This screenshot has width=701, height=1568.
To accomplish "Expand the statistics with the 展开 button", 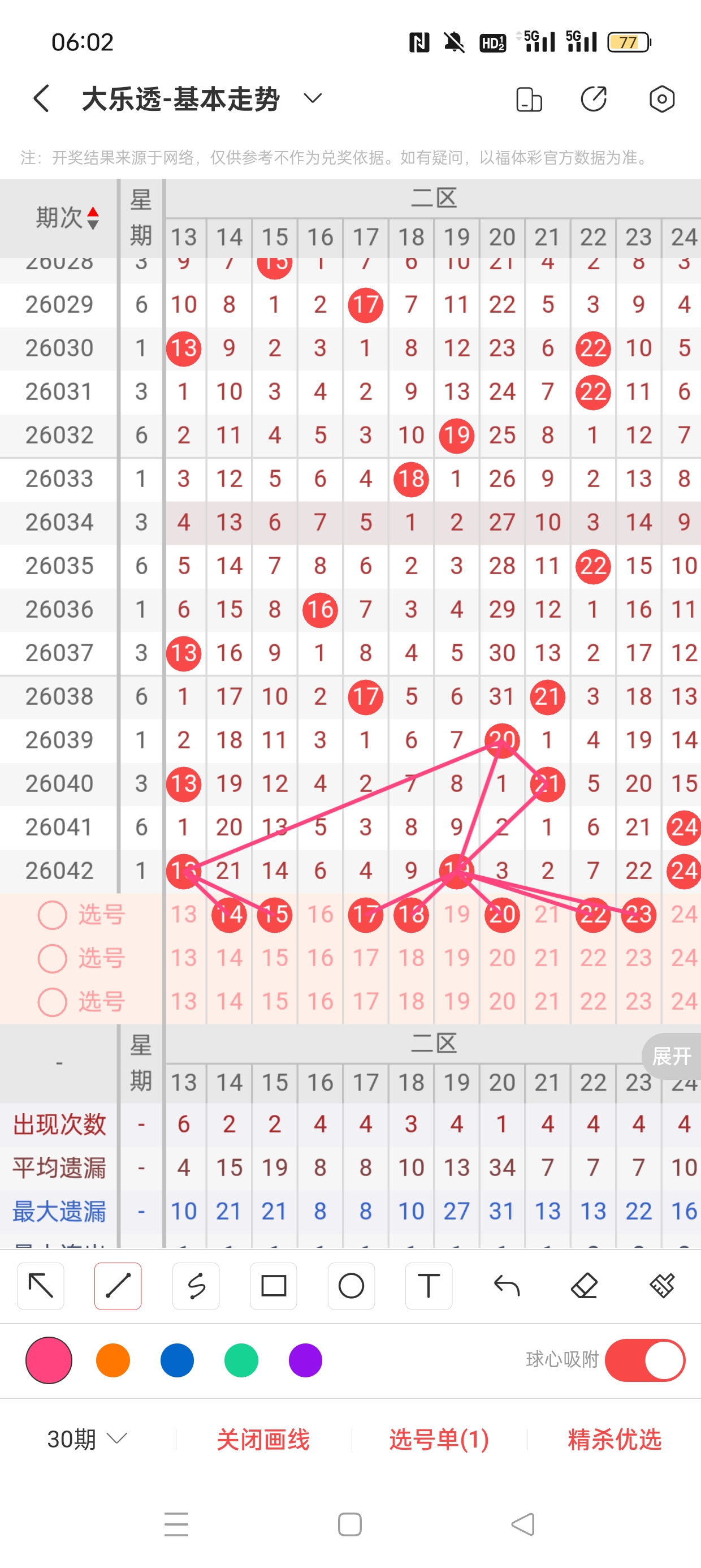I will [671, 1056].
